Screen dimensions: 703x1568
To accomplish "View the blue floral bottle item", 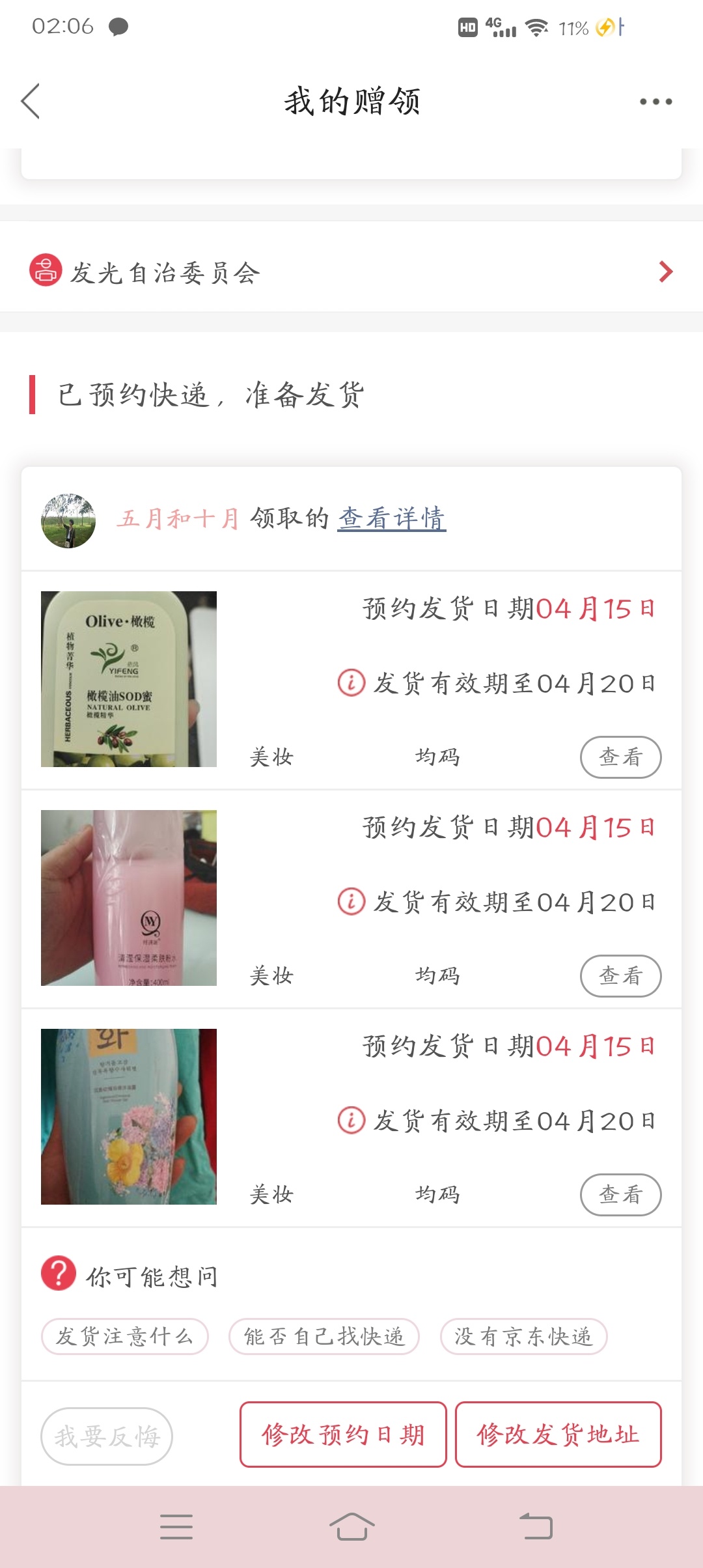I will click(x=620, y=1195).
